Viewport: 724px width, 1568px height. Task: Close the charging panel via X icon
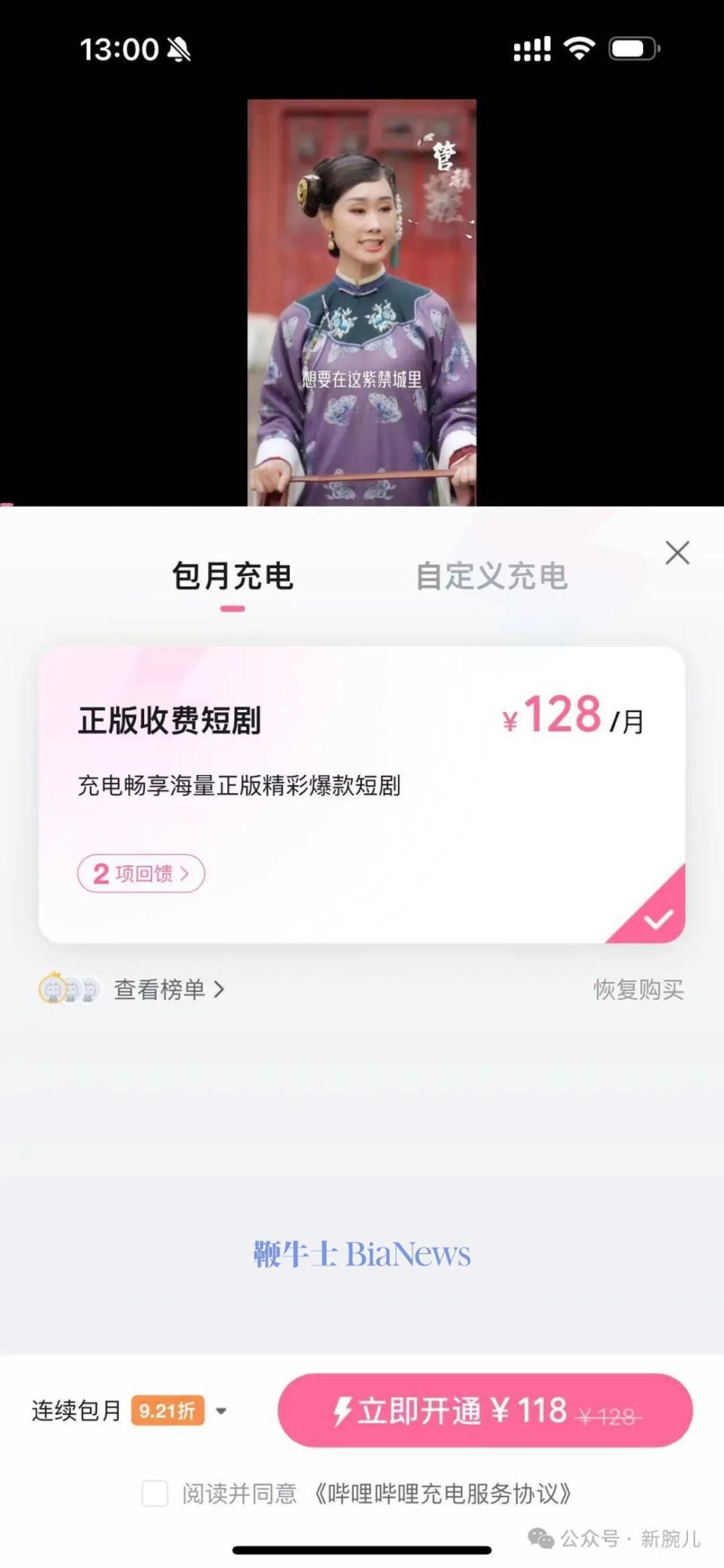678,553
